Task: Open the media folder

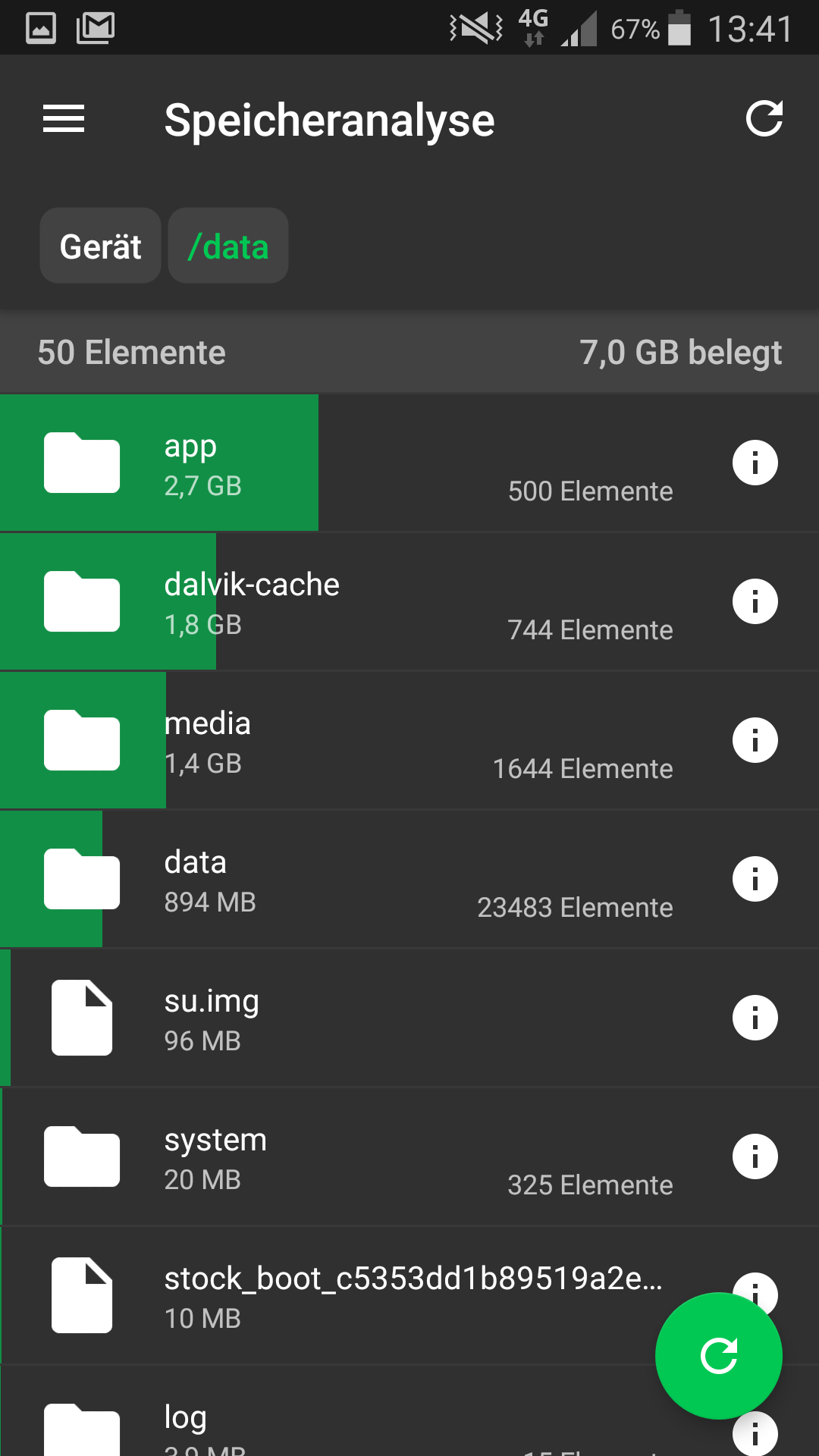Action: pyautogui.click(x=341, y=741)
